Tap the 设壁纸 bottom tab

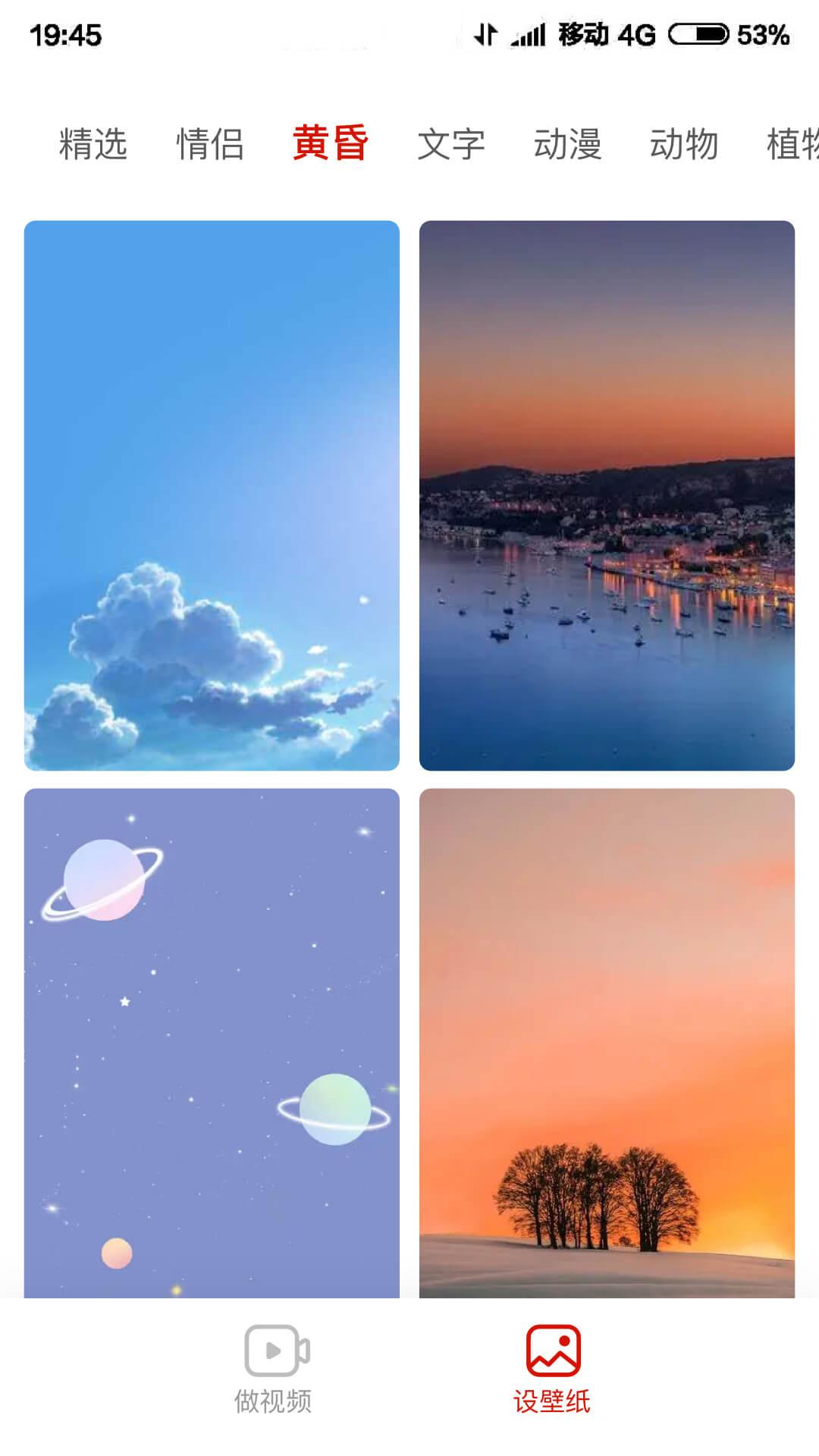(x=552, y=1370)
